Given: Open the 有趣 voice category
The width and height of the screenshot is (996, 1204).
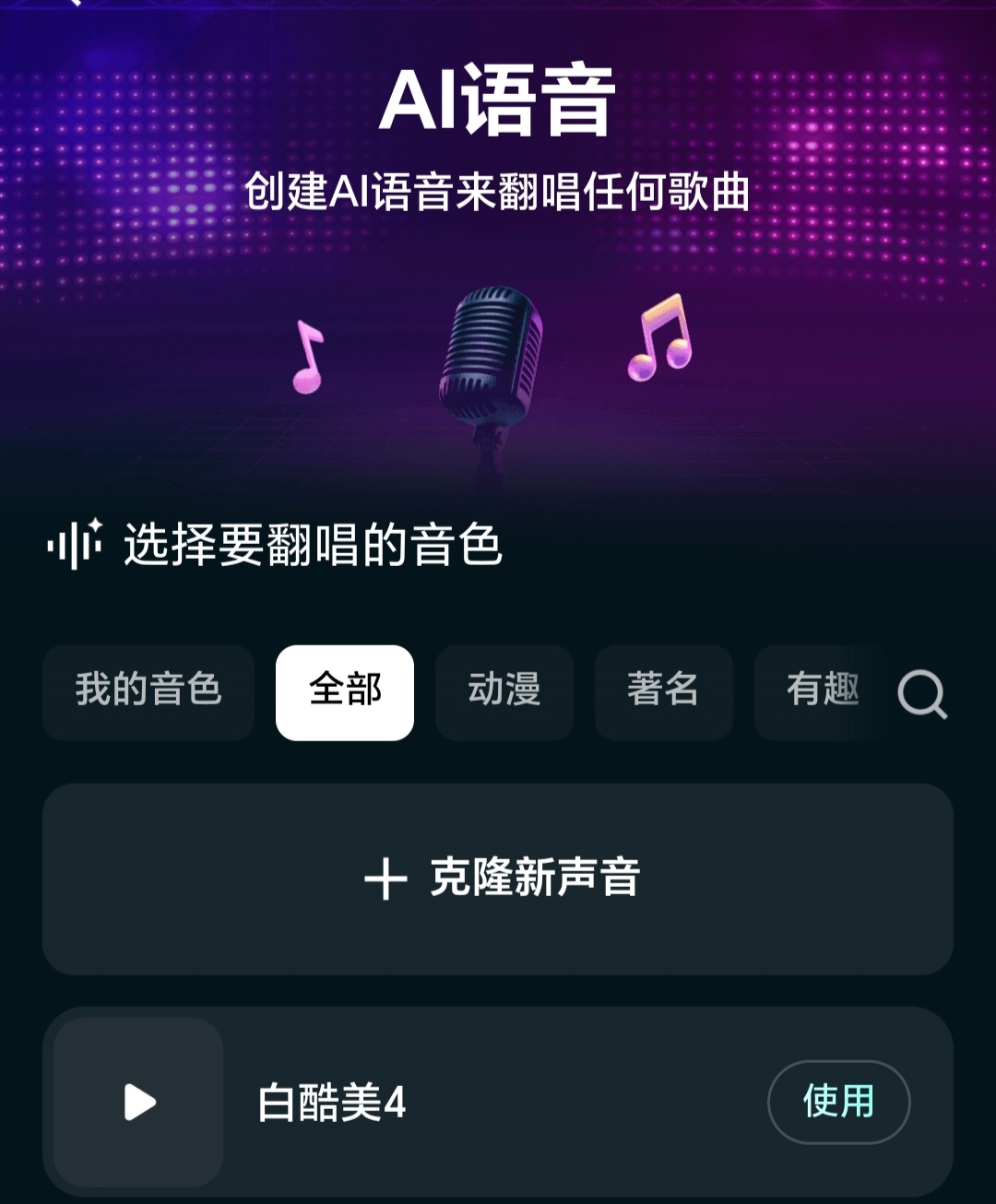Looking at the screenshot, I should pos(821,692).
